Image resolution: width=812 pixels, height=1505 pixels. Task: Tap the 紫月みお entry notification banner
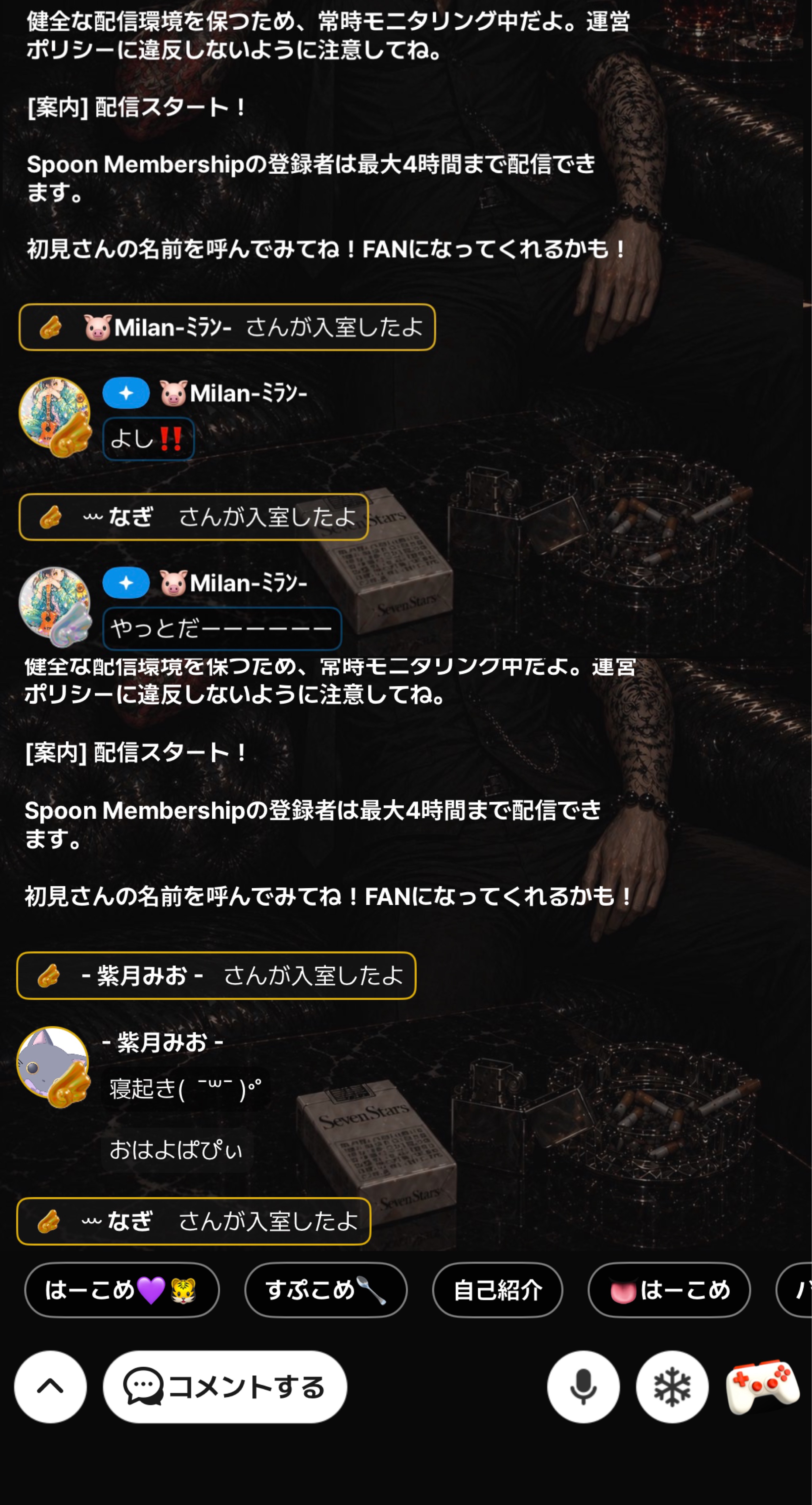click(x=216, y=975)
